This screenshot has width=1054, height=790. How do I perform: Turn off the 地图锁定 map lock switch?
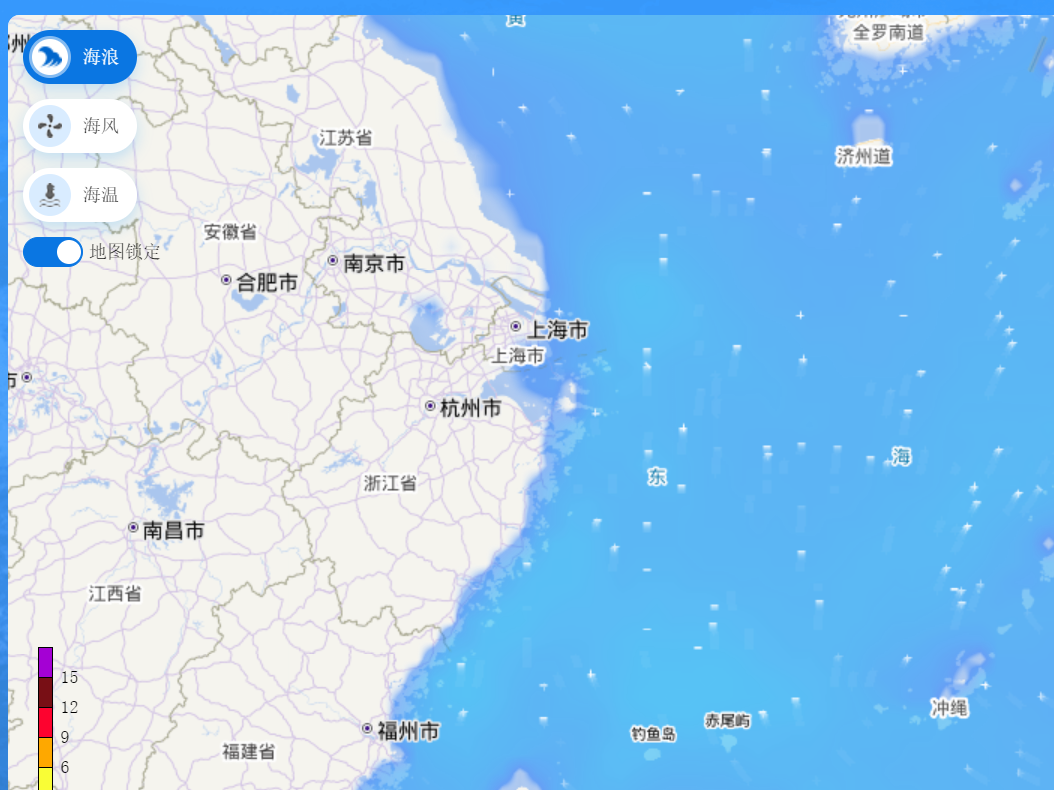tap(53, 252)
